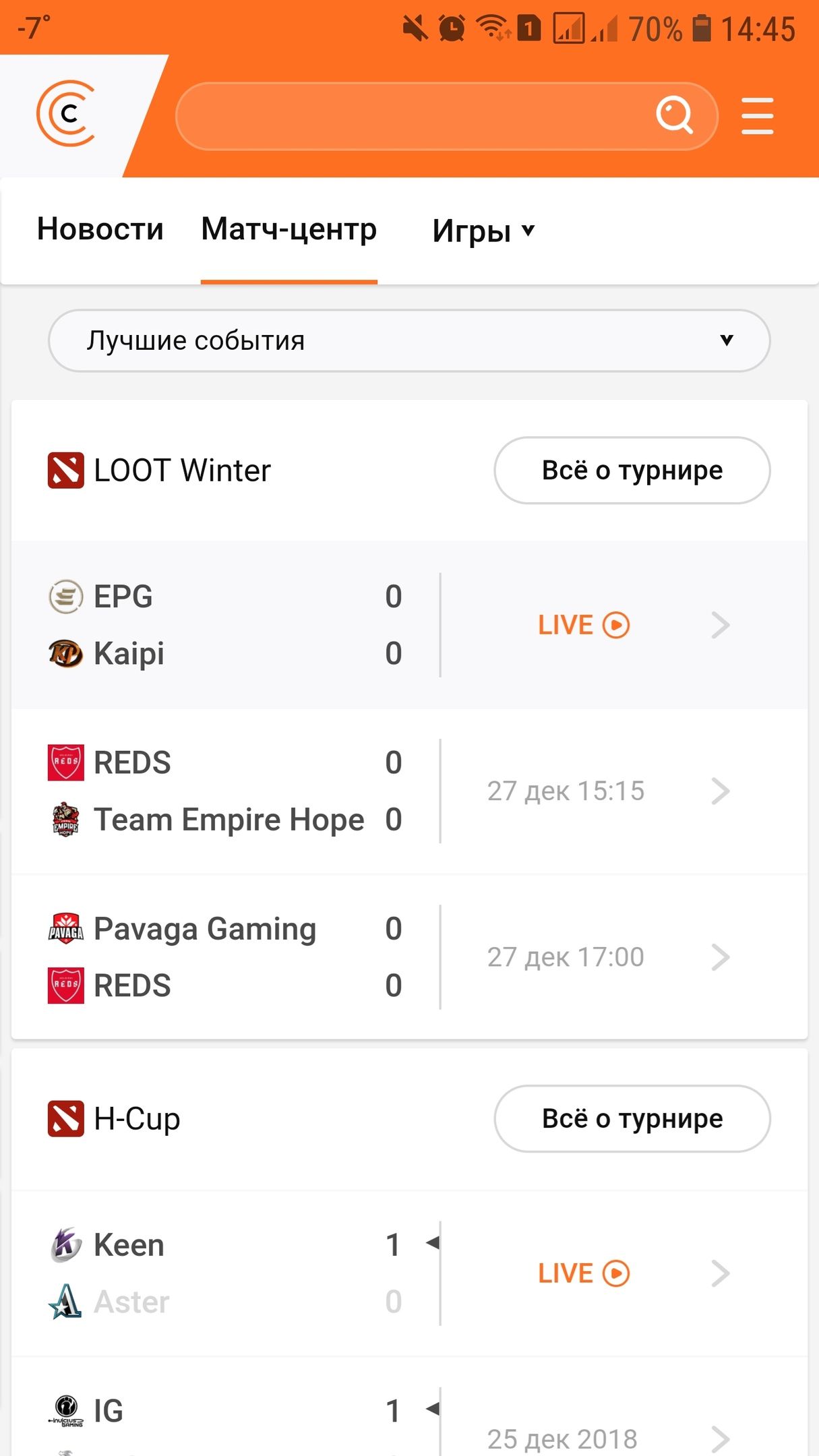Open Всё о турнире for LOOT Winter
819x1456 pixels.
pos(632,470)
